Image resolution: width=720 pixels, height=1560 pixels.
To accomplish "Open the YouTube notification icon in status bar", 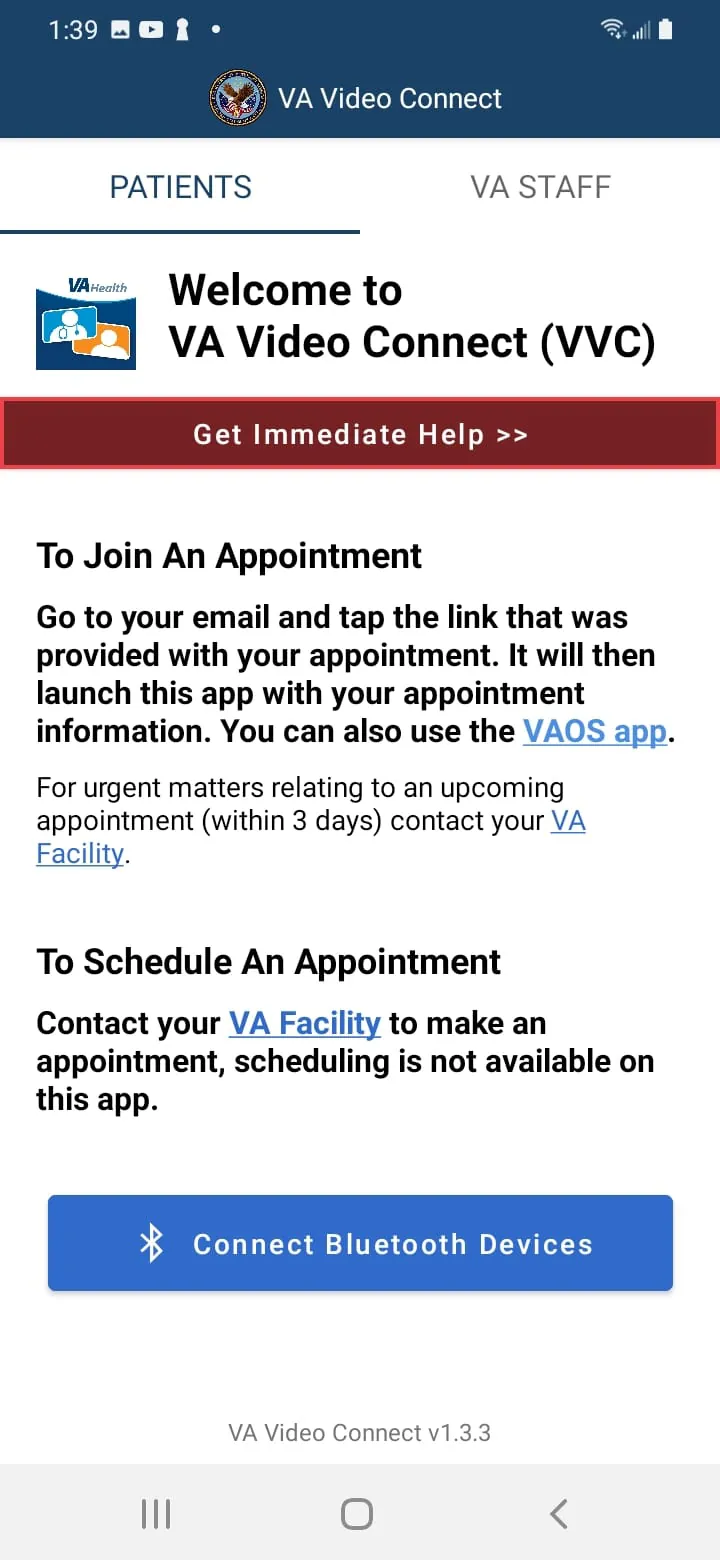I will [150, 30].
